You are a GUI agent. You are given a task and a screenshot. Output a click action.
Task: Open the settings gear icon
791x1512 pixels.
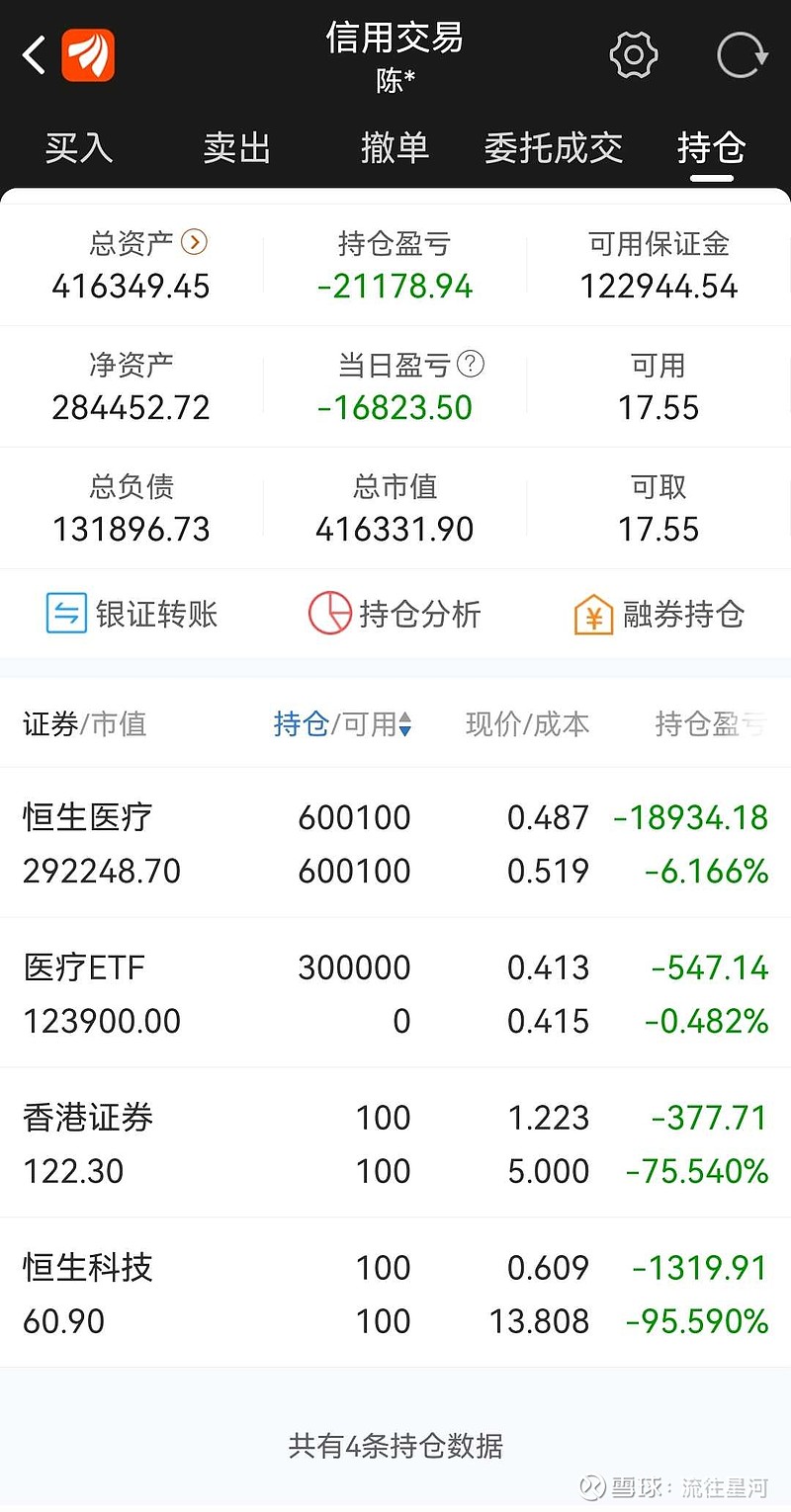634,55
